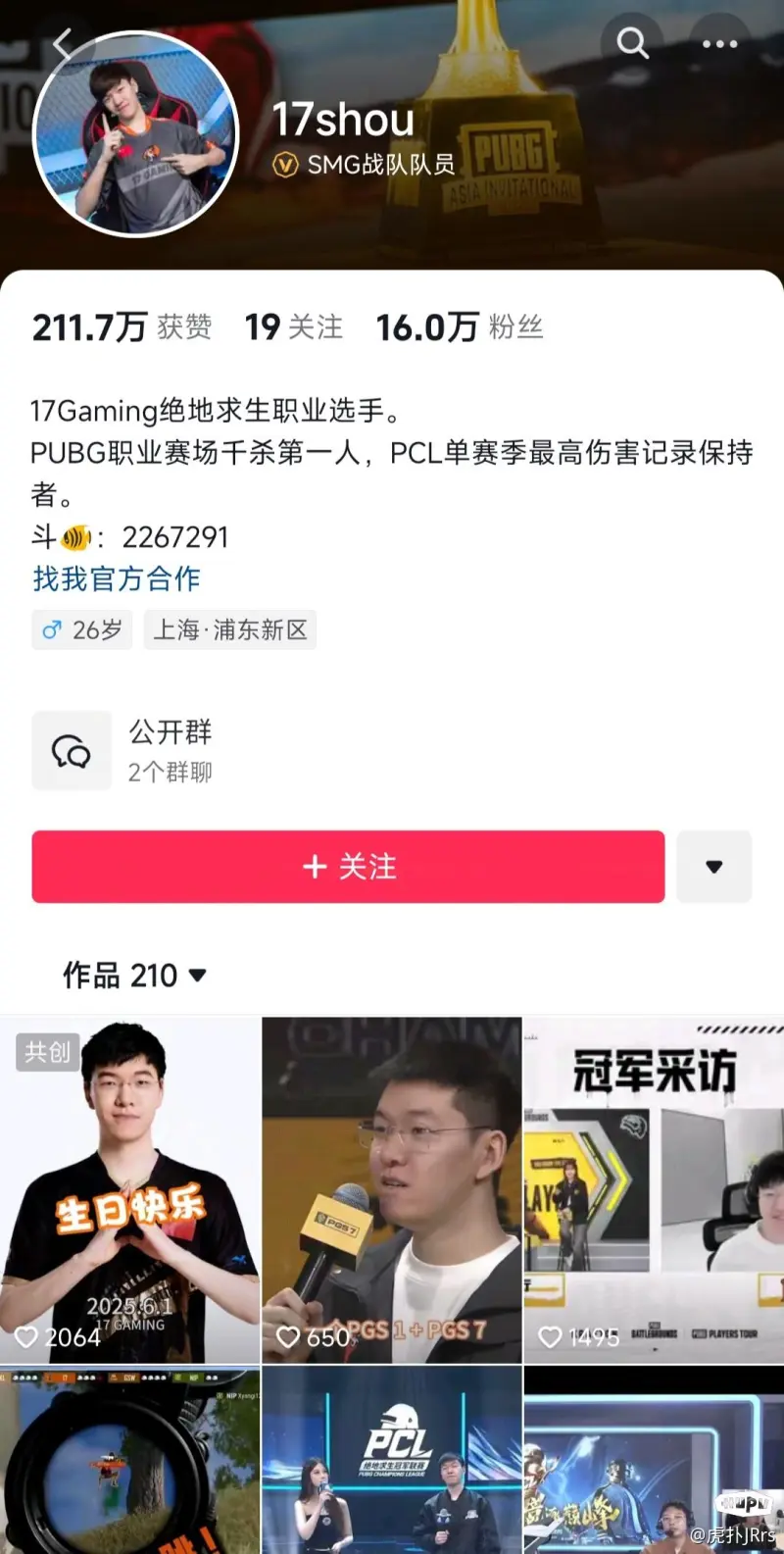The height and width of the screenshot is (1554, 784).
Task: Expand the arrow beside the follow button
Action: click(x=714, y=867)
